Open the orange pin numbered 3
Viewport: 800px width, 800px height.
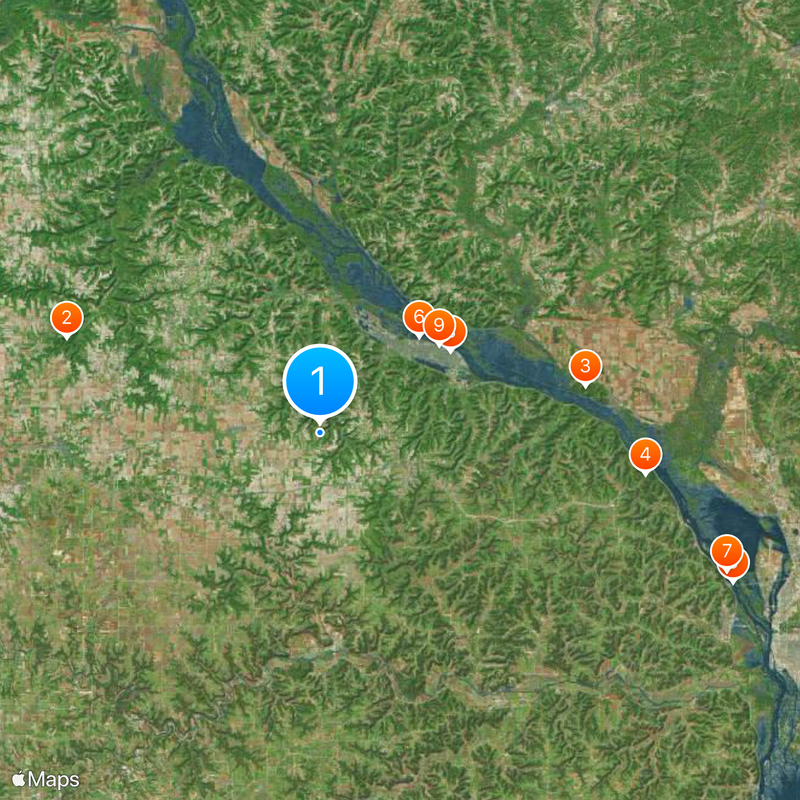585,366
